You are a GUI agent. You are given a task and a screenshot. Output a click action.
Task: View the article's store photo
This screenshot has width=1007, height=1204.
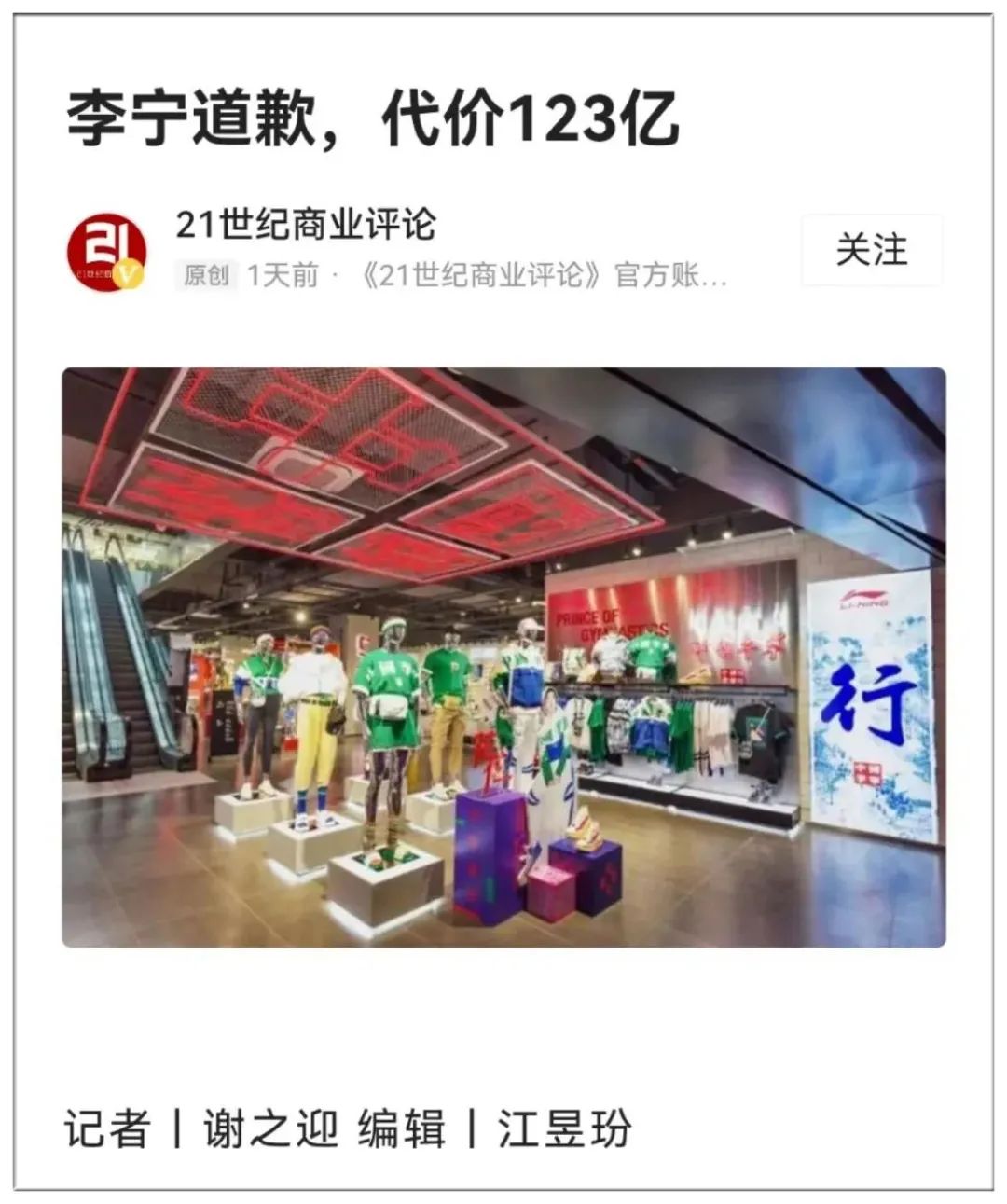(504, 657)
